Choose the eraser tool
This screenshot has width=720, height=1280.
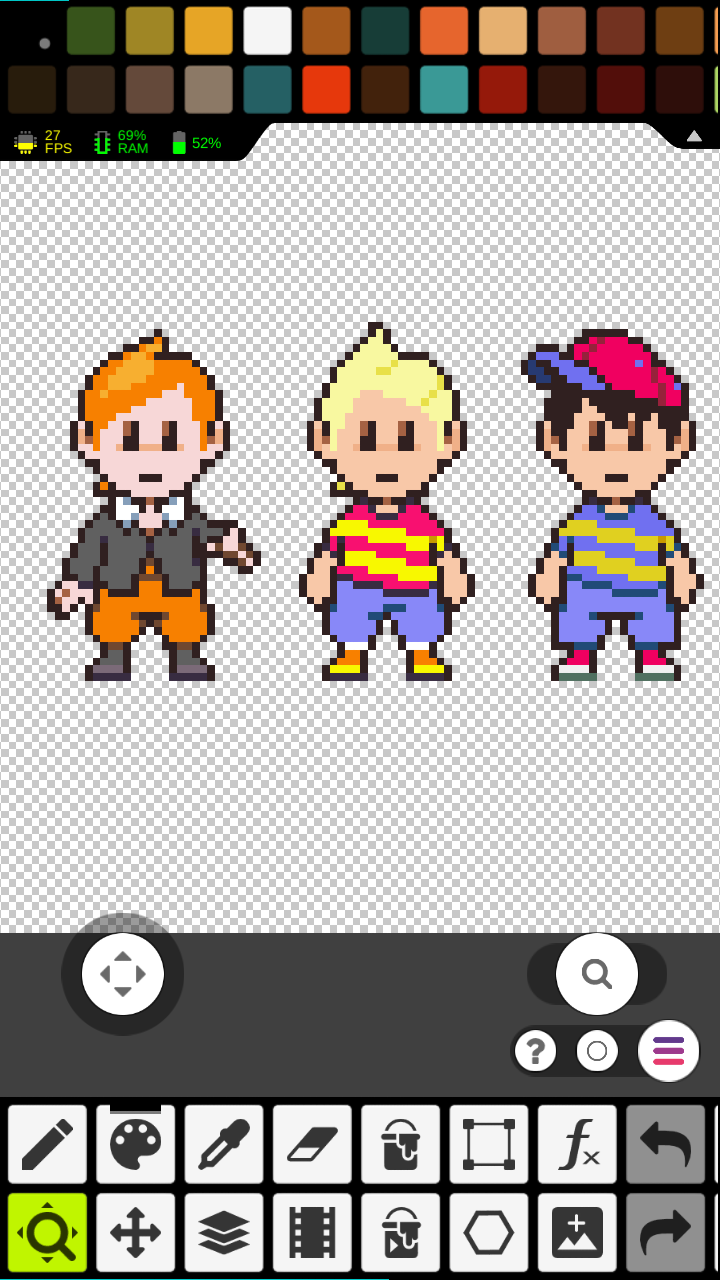[312, 1144]
